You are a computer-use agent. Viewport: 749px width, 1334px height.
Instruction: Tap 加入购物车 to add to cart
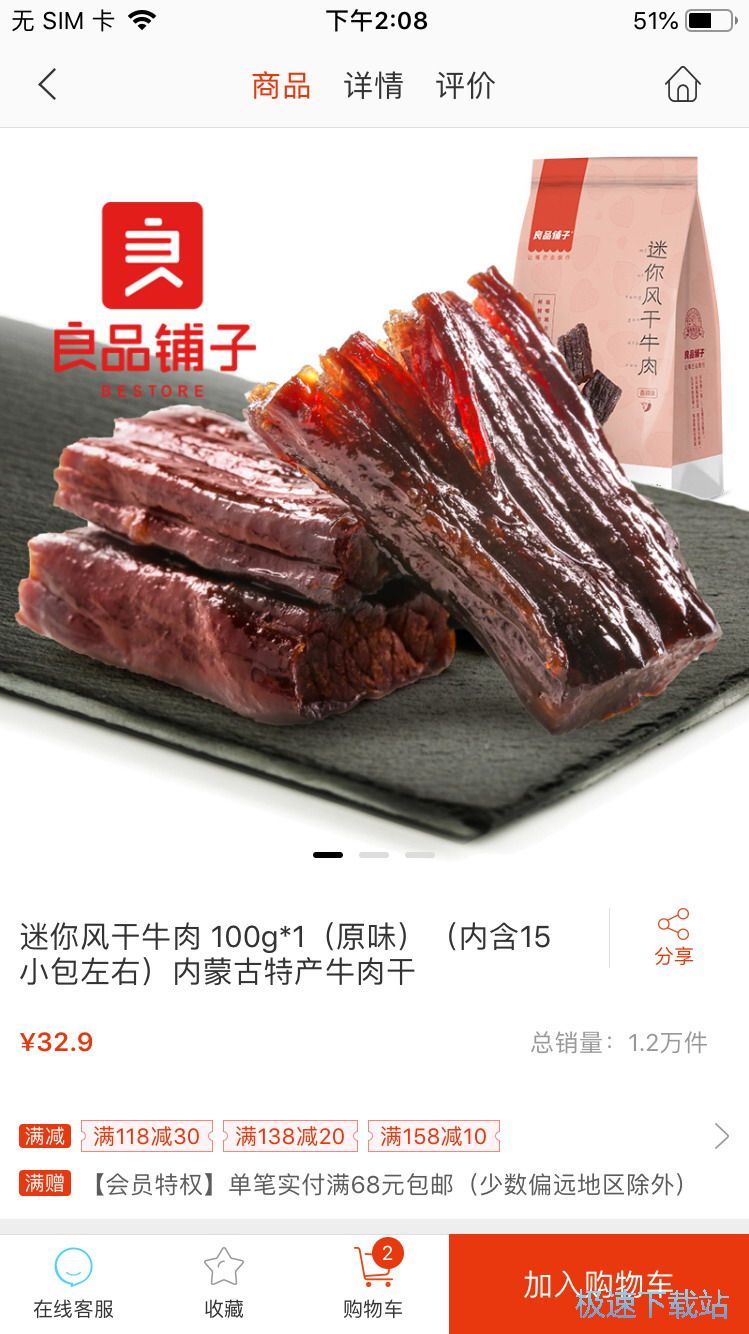pos(598,1284)
